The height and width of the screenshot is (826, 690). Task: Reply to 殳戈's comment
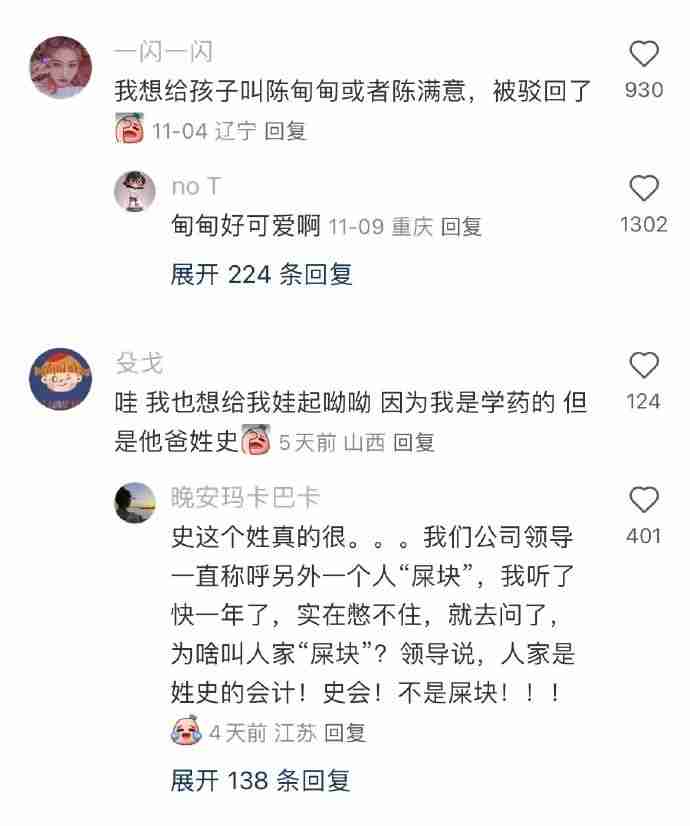click(x=414, y=442)
